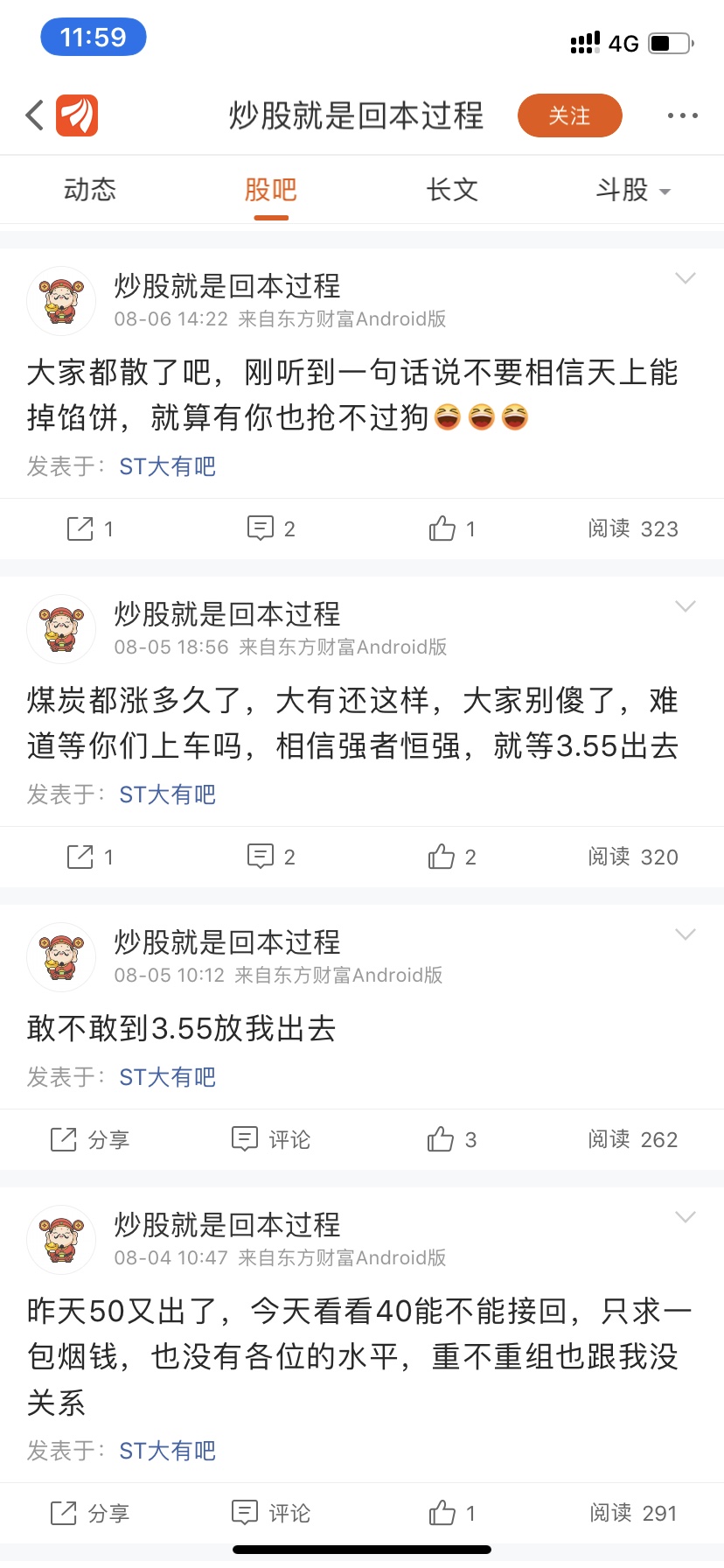Go back with the arrow icon
The height and width of the screenshot is (1568, 724).
pos(35,115)
